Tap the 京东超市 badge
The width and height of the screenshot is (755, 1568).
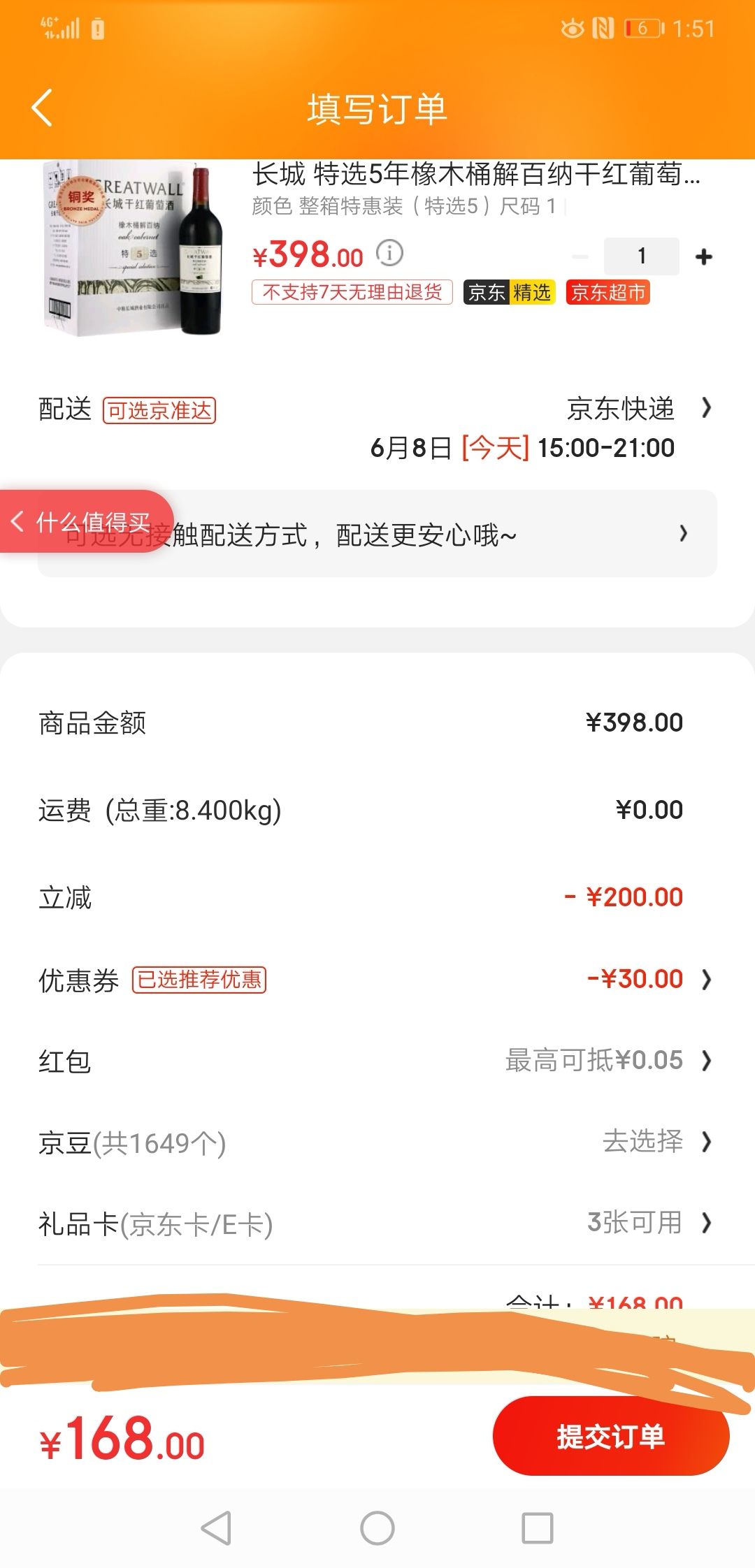click(x=607, y=292)
